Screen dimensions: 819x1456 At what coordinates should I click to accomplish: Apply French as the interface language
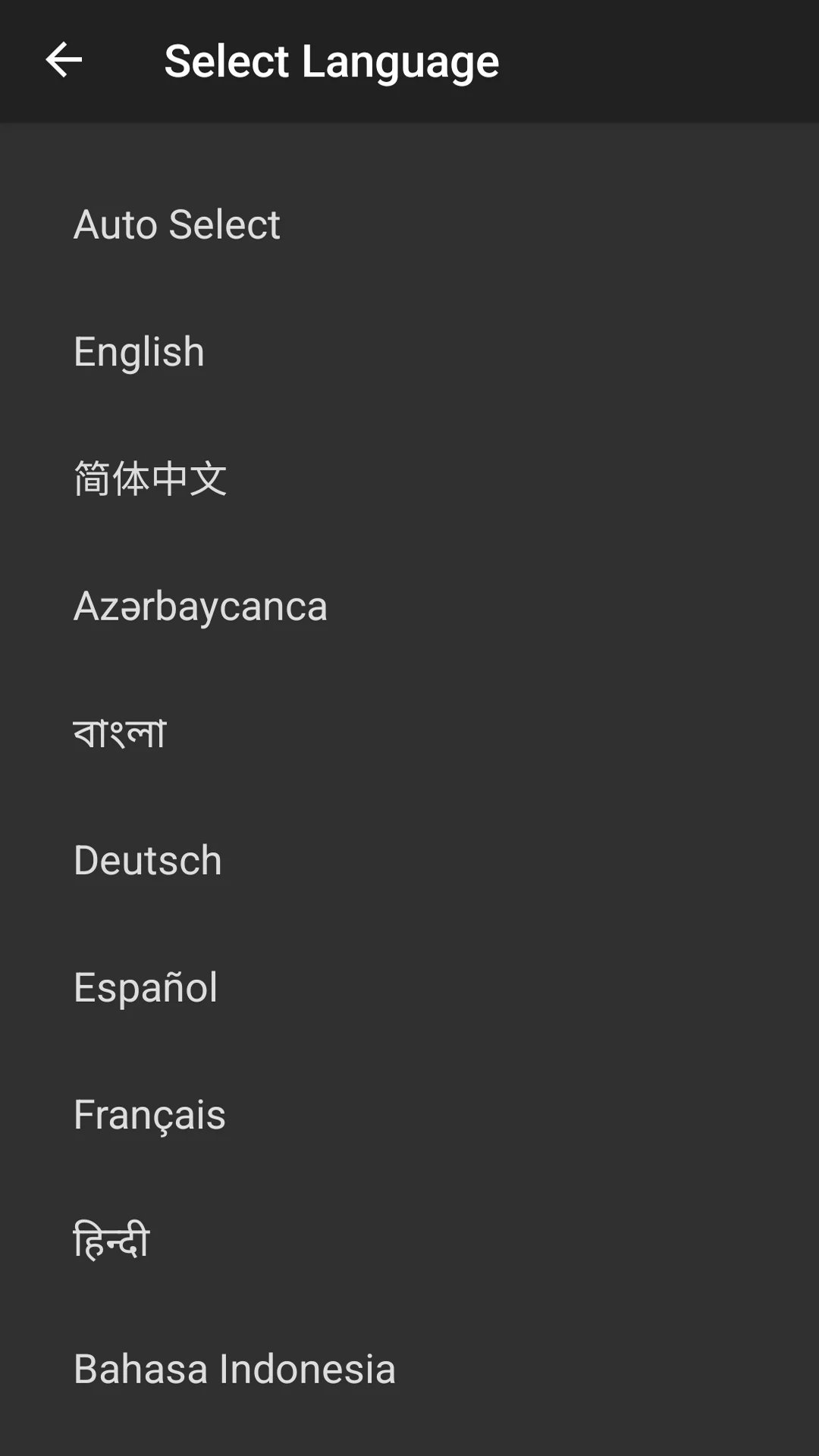[x=149, y=1113]
